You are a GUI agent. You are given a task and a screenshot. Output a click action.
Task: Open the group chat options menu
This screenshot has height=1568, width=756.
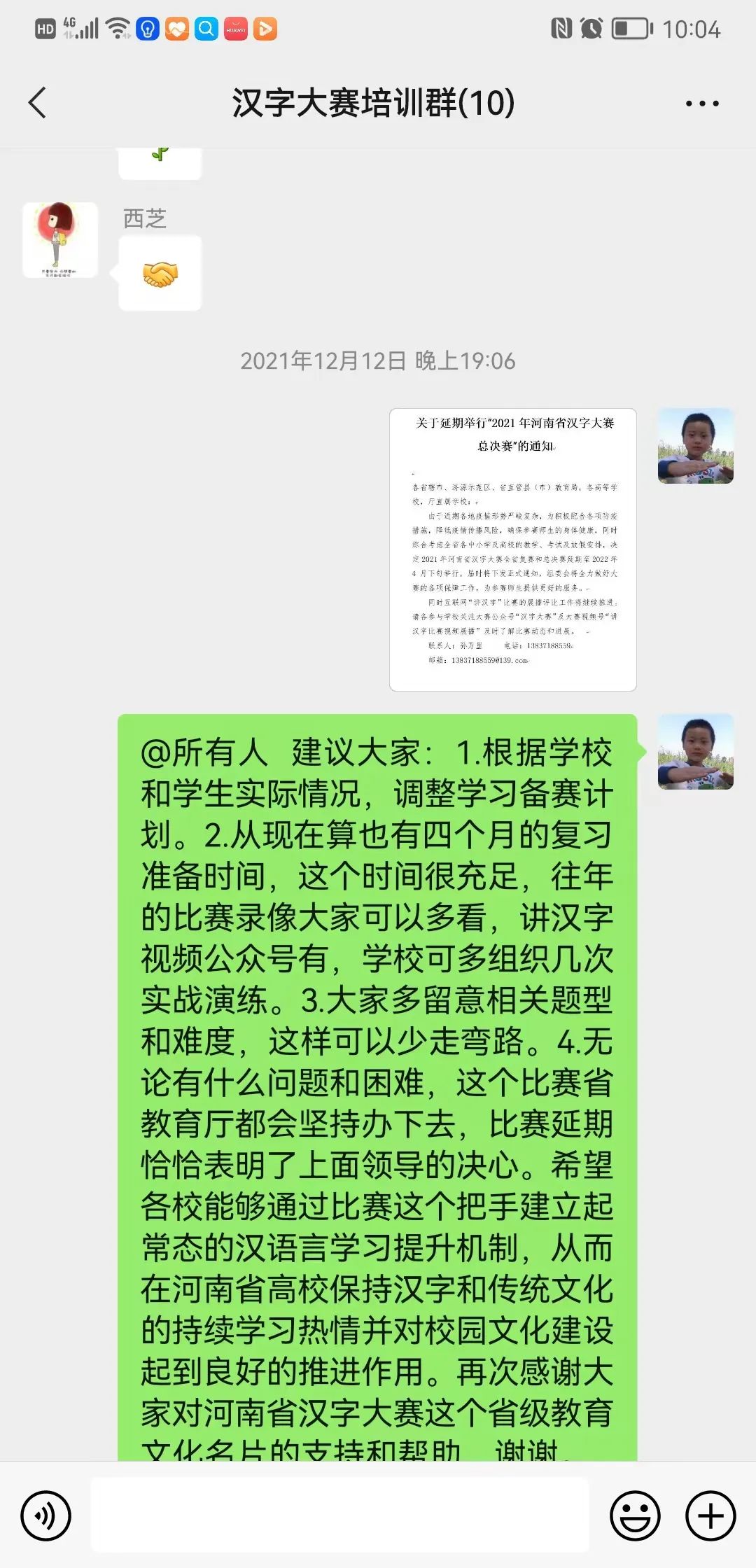[x=701, y=104]
